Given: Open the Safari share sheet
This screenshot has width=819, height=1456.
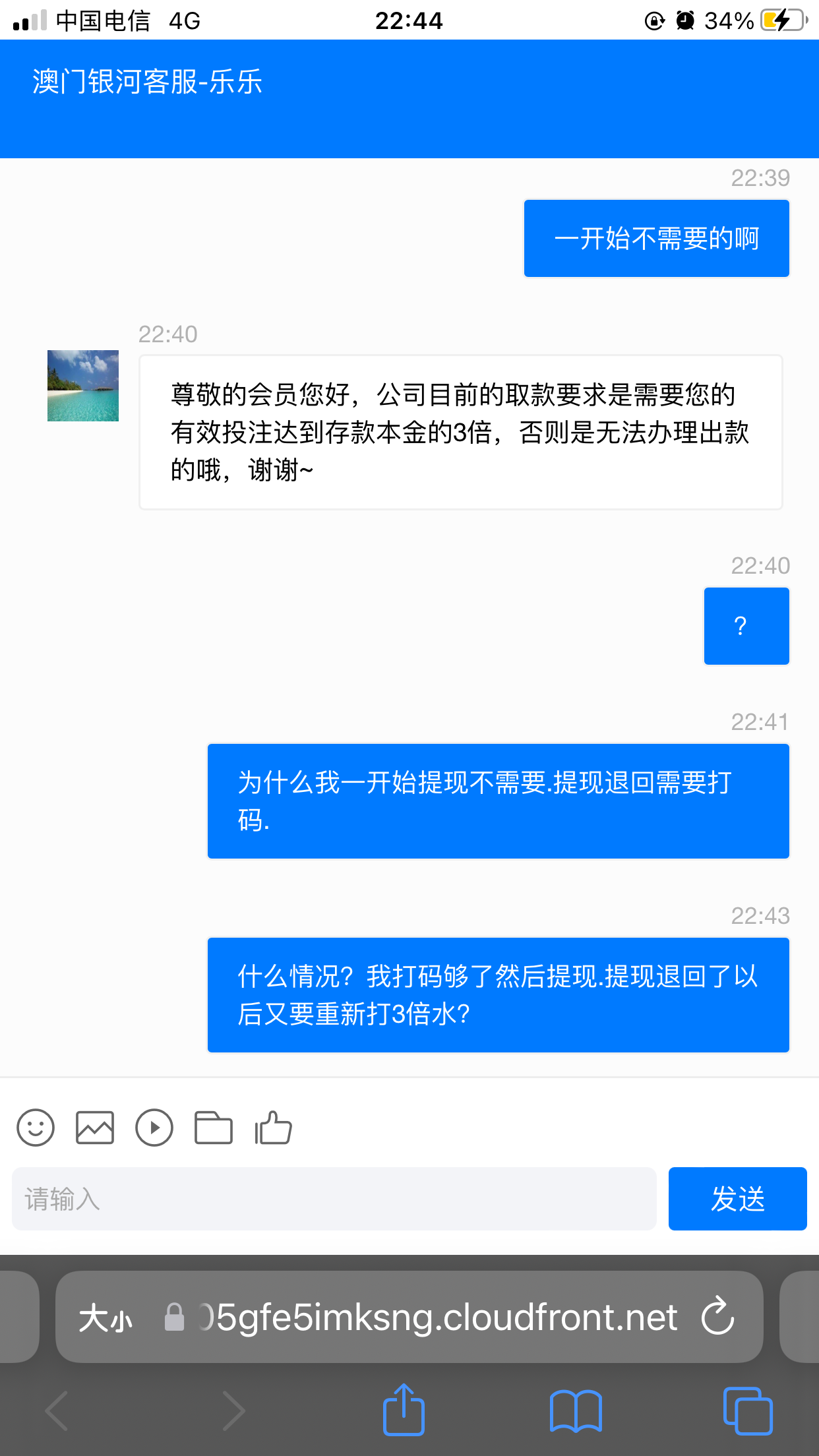Looking at the screenshot, I should (403, 1410).
